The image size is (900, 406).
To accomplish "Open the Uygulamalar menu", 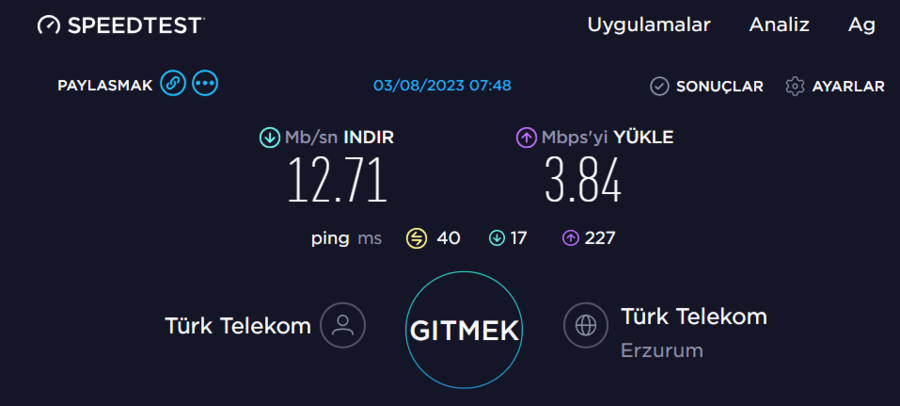I will tap(648, 25).
